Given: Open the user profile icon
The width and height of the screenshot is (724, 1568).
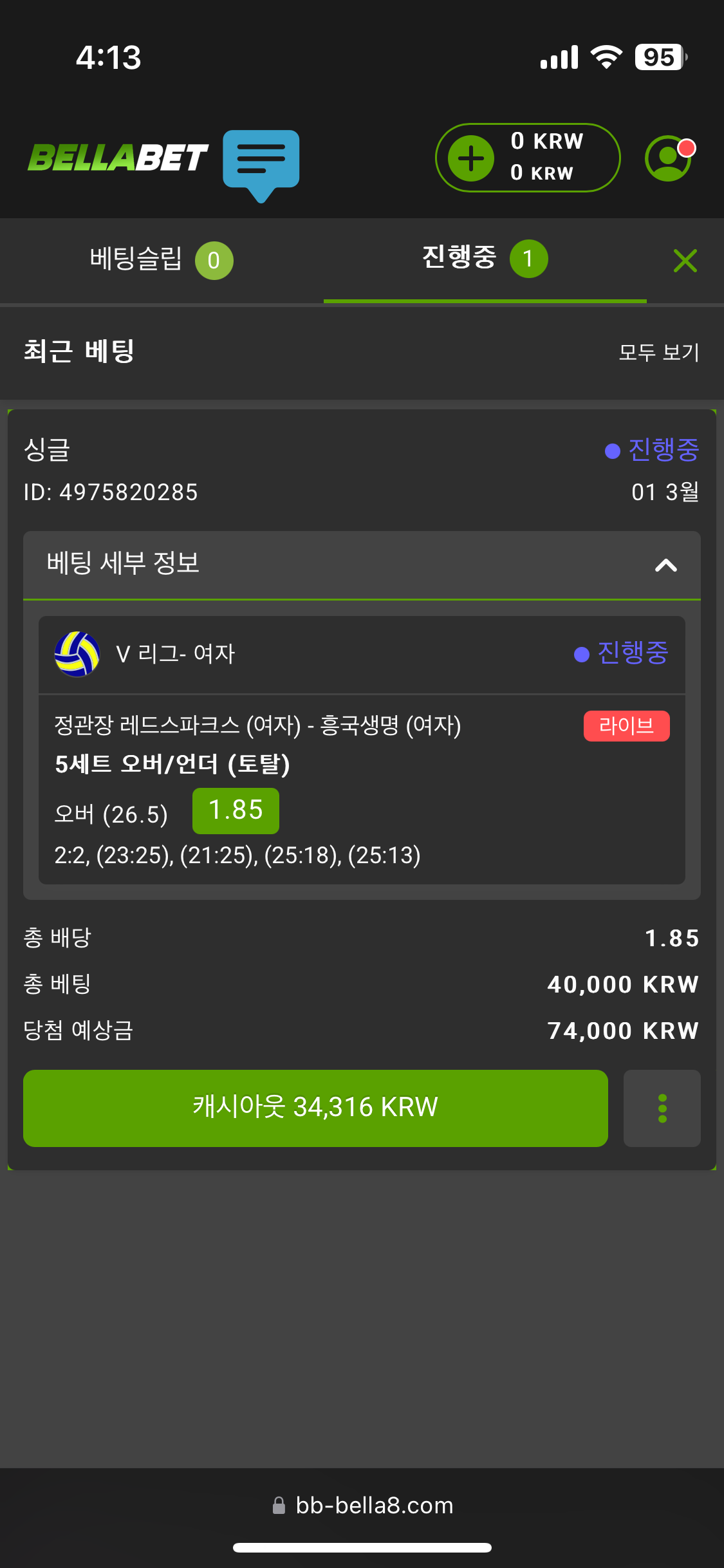Looking at the screenshot, I should tap(669, 158).
